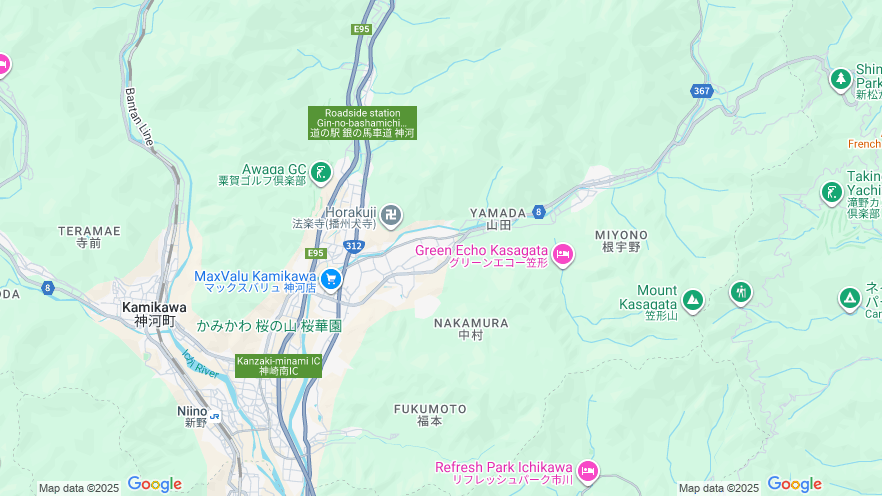882x496 pixels.
Task: Select the Niino train station marker
Action: (x=214, y=415)
